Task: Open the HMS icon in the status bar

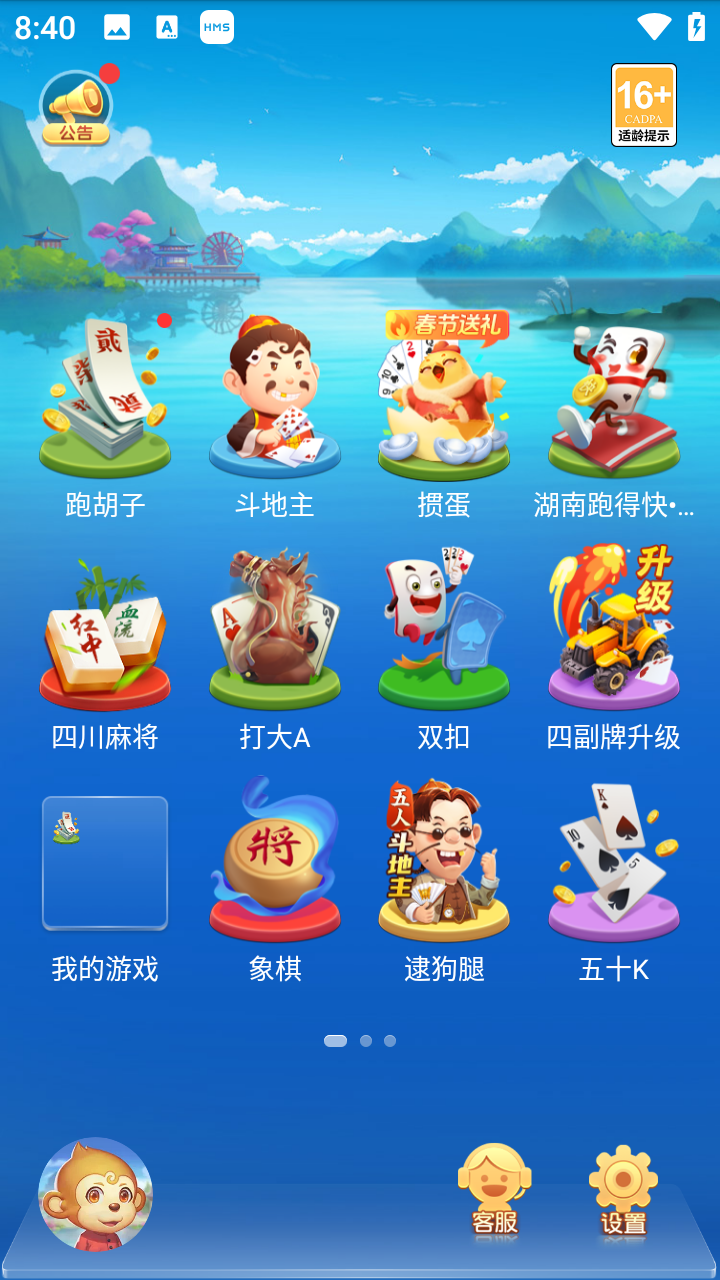Action: (x=219, y=27)
